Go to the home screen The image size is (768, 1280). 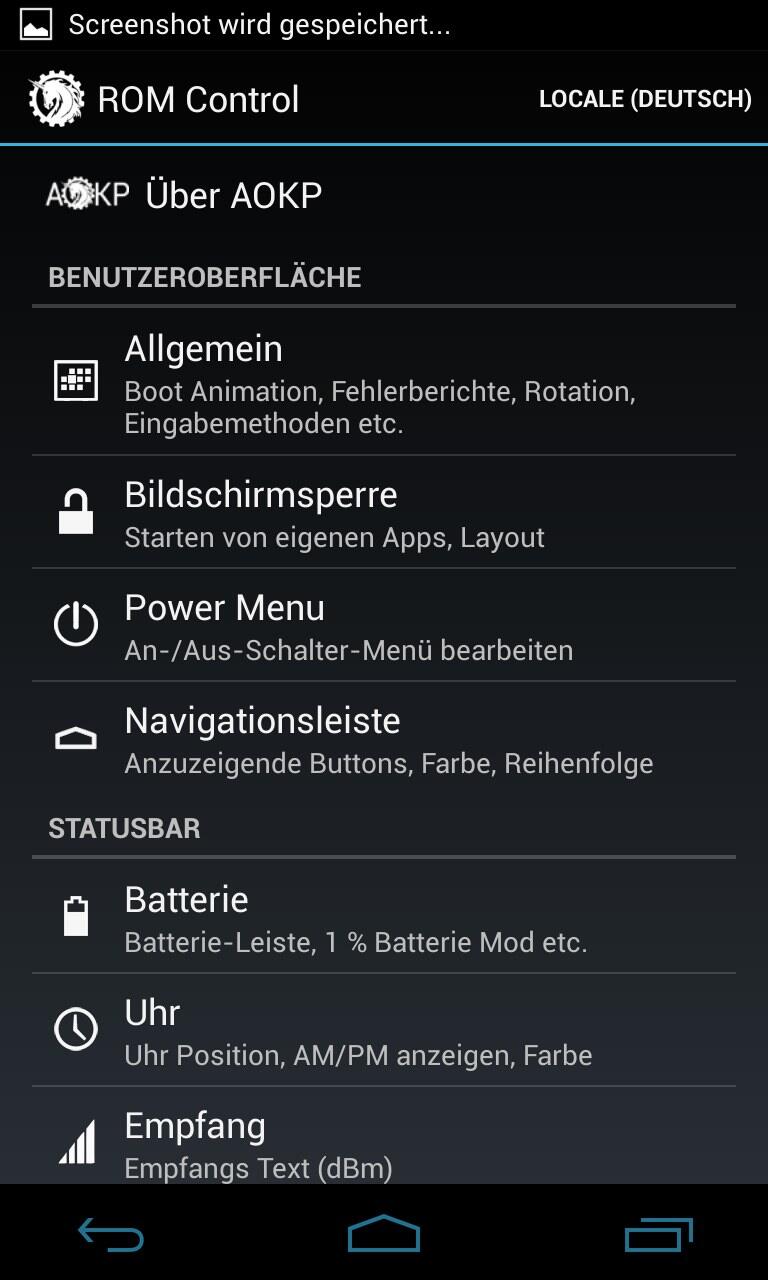pyautogui.click(x=384, y=1234)
